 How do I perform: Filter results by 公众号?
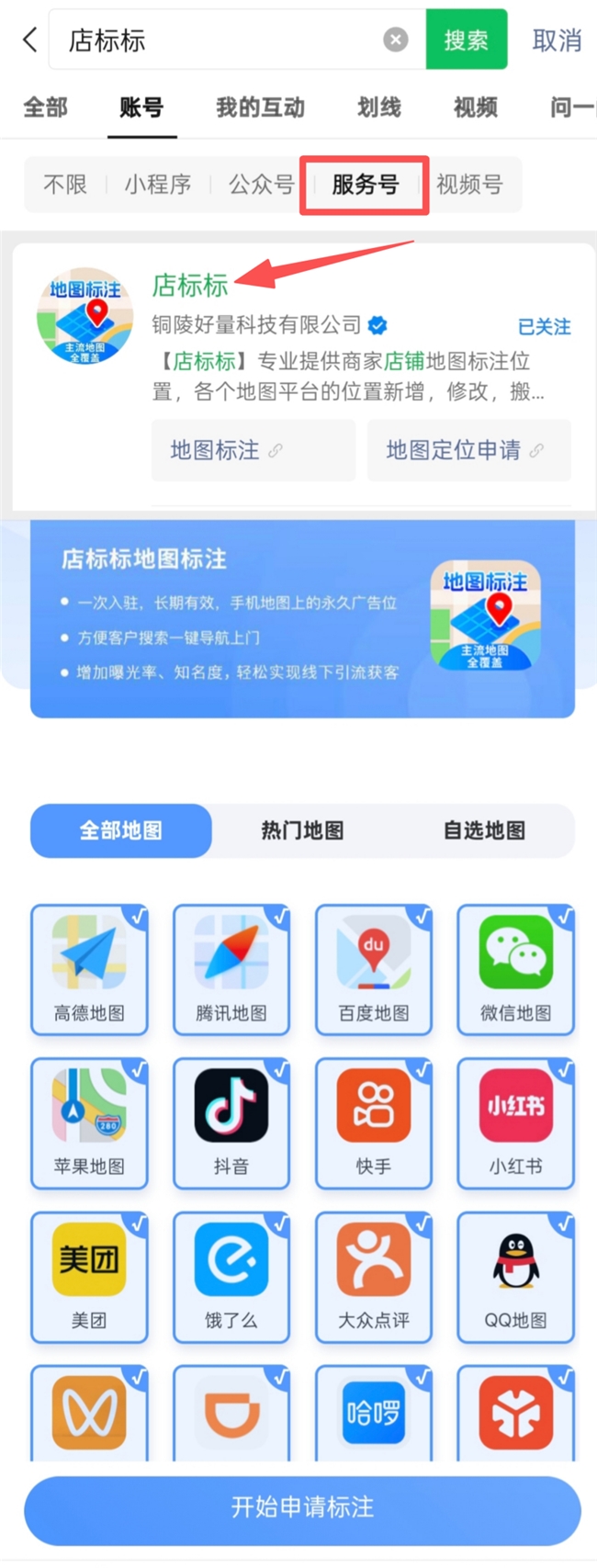(x=261, y=185)
